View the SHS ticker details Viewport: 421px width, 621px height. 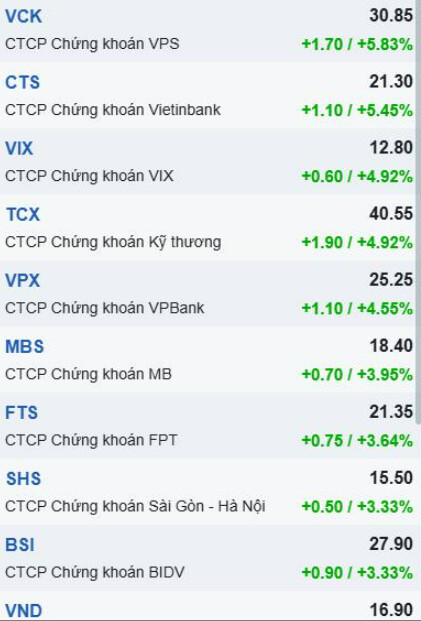tap(23, 479)
